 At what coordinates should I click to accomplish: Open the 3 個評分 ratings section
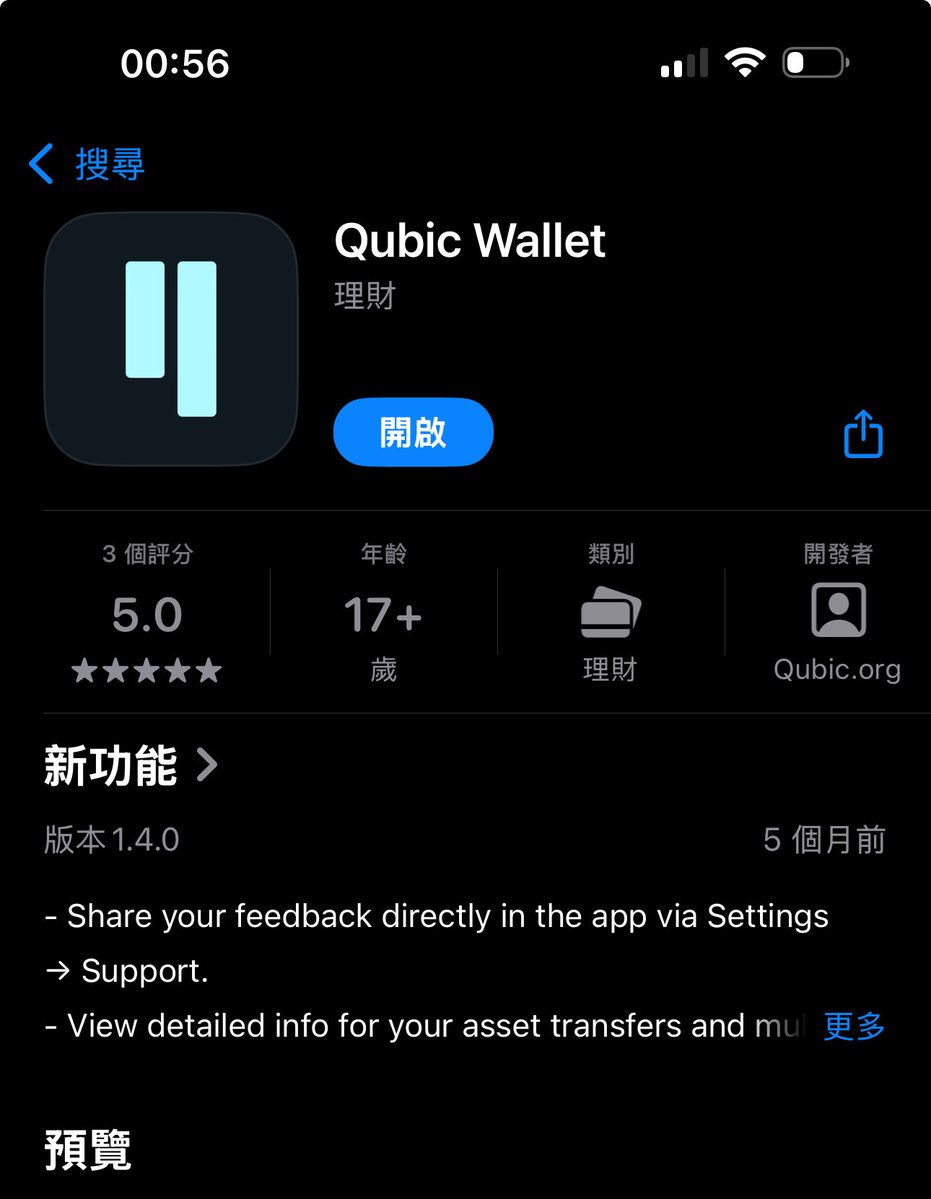tap(147, 613)
